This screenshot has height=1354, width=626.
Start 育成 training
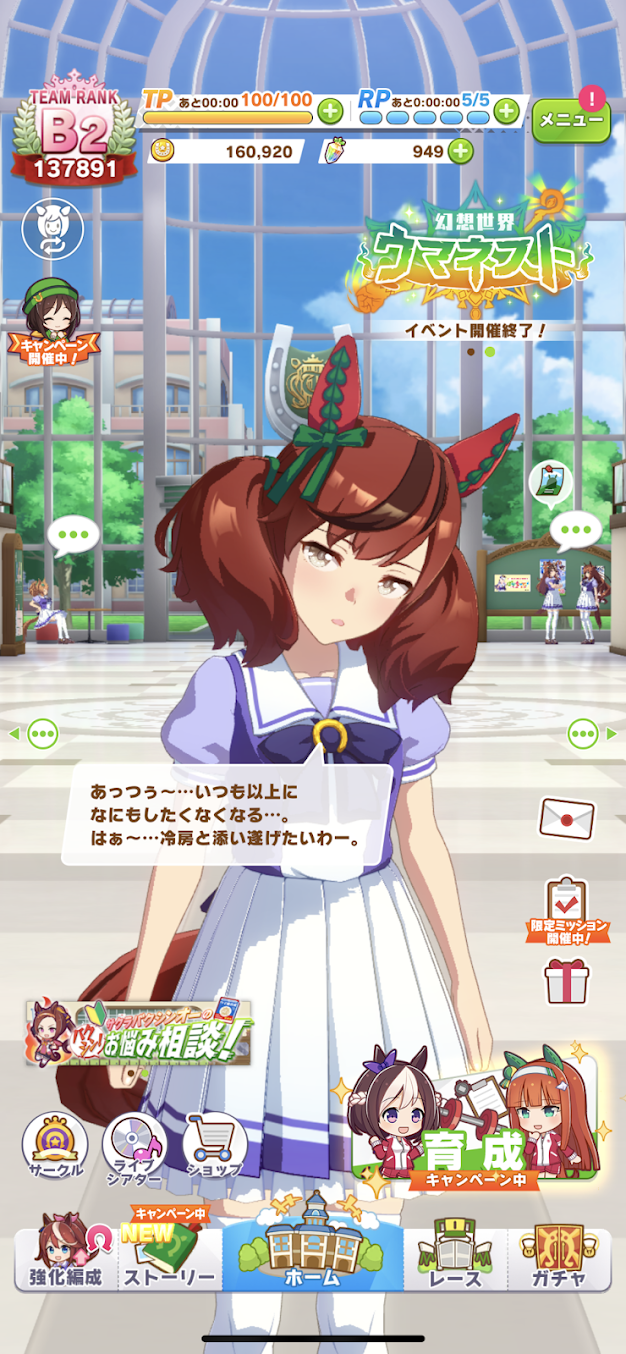[476, 1127]
